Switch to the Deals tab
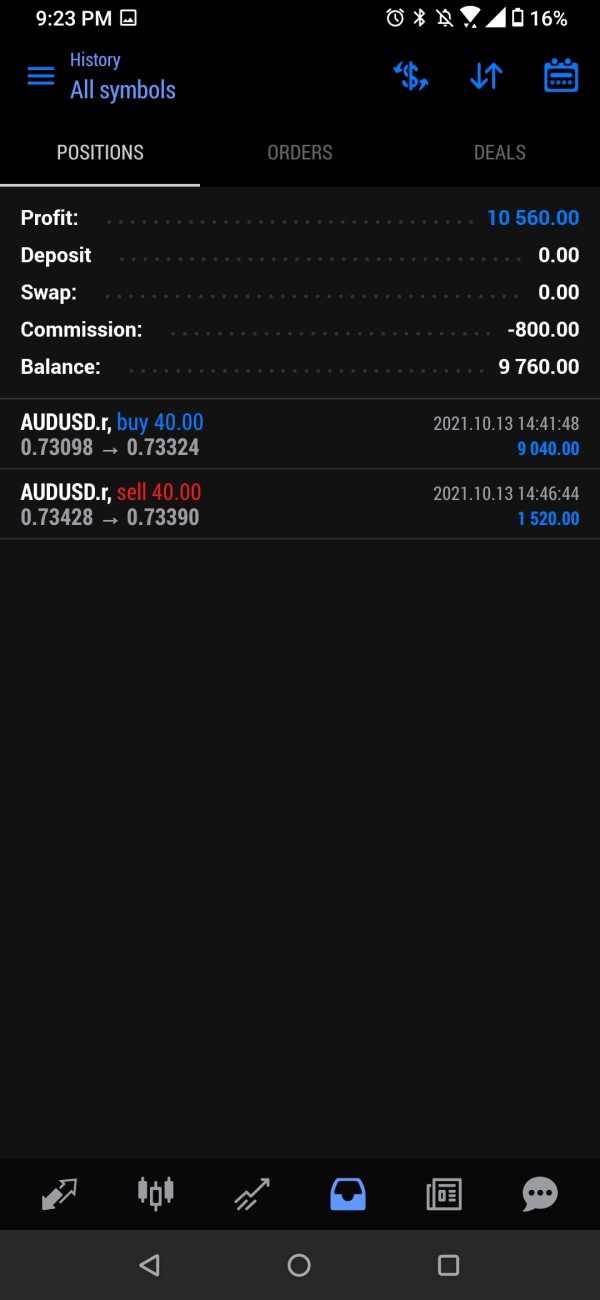This screenshot has height=1300, width=600. (x=500, y=153)
